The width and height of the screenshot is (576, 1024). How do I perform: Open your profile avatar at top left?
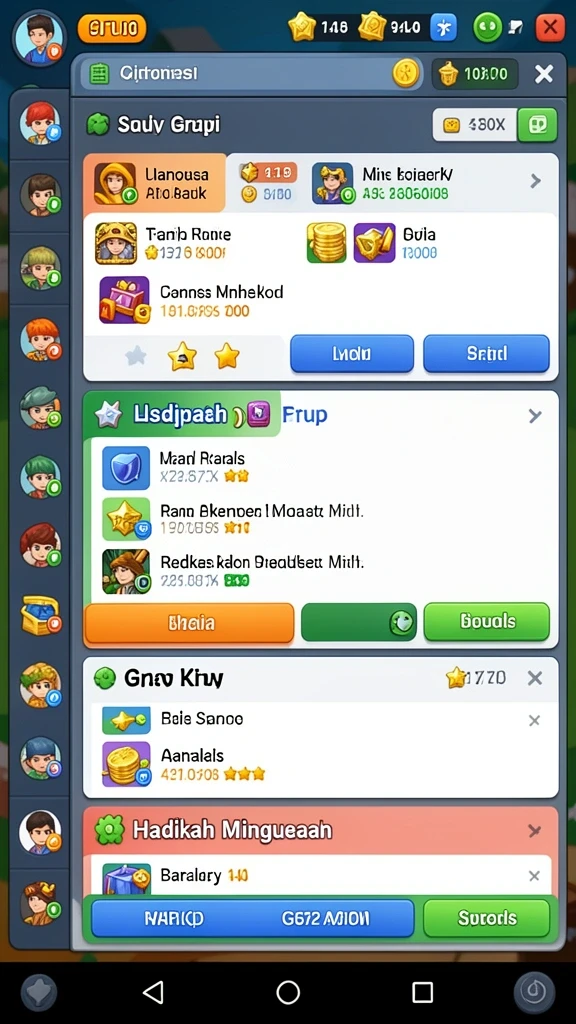[39, 37]
